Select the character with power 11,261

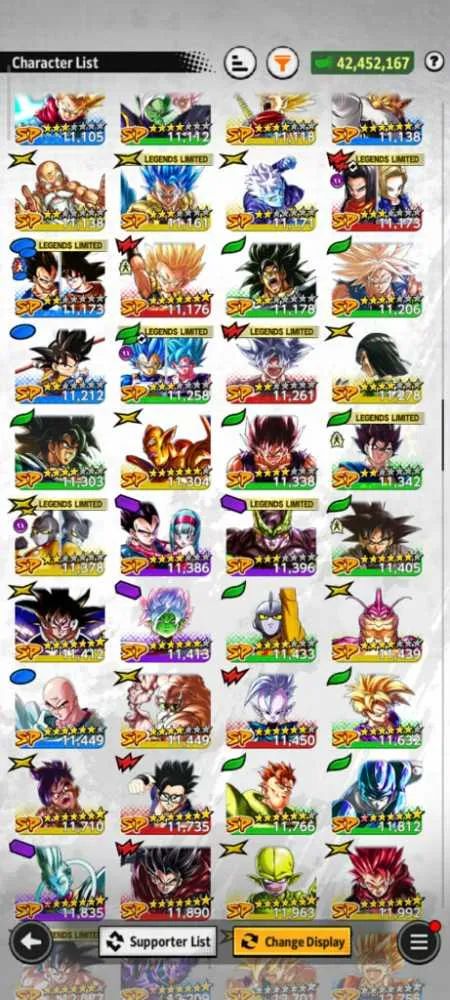[272, 365]
